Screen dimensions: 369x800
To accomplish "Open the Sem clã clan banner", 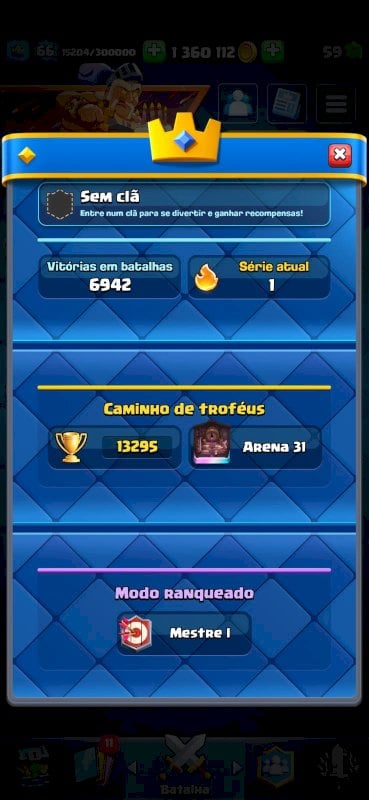I will [184, 205].
